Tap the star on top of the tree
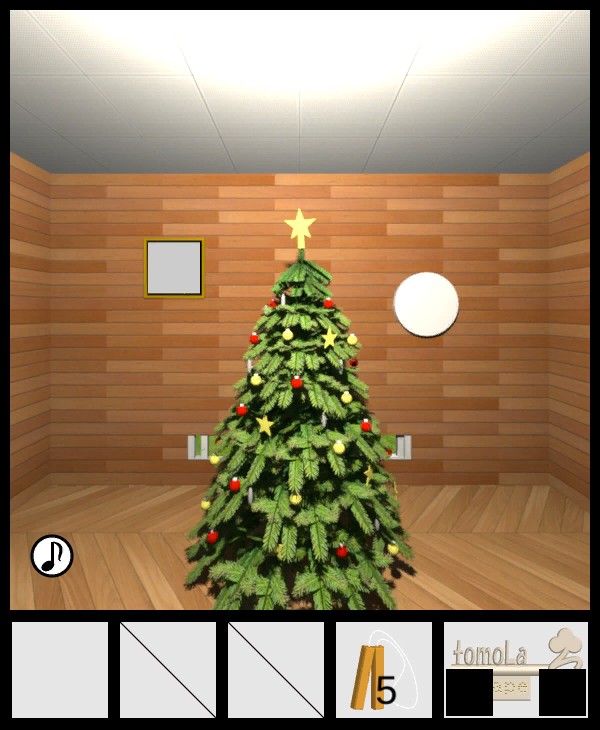 [x=300, y=227]
